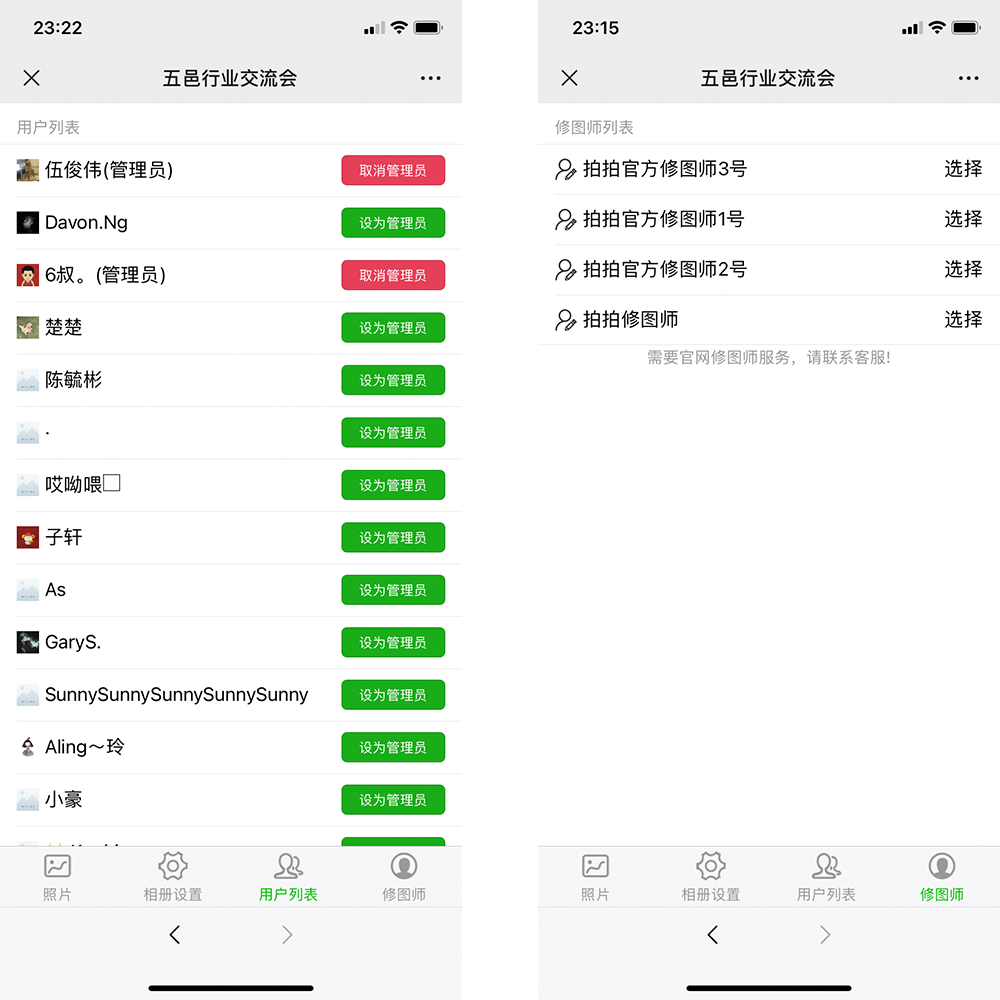Cancel administrator status for 6叔。
This screenshot has height=1000, width=1000.
pyautogui.click(x=393, y=275)
